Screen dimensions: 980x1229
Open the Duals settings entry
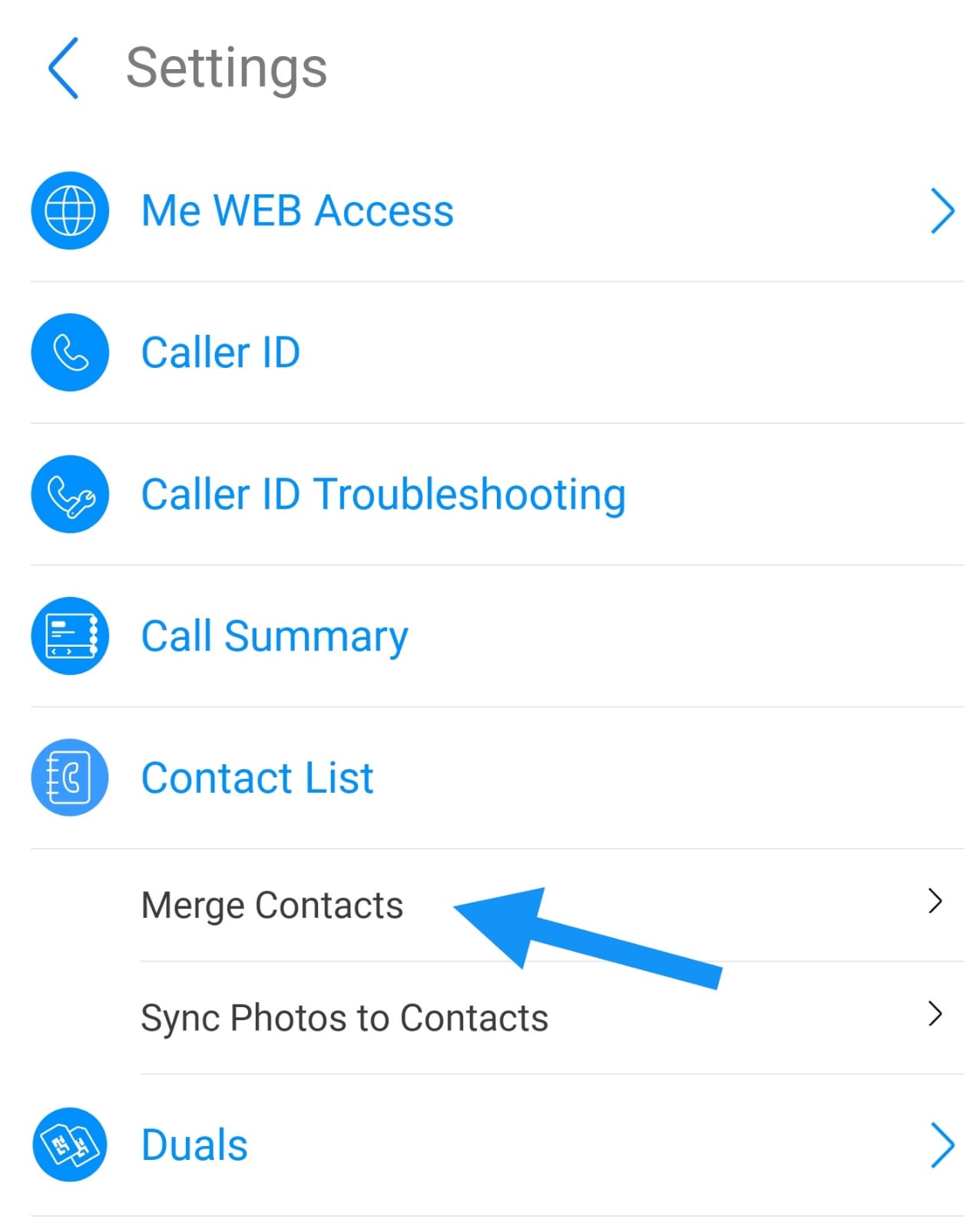(x=193, y=1145)
